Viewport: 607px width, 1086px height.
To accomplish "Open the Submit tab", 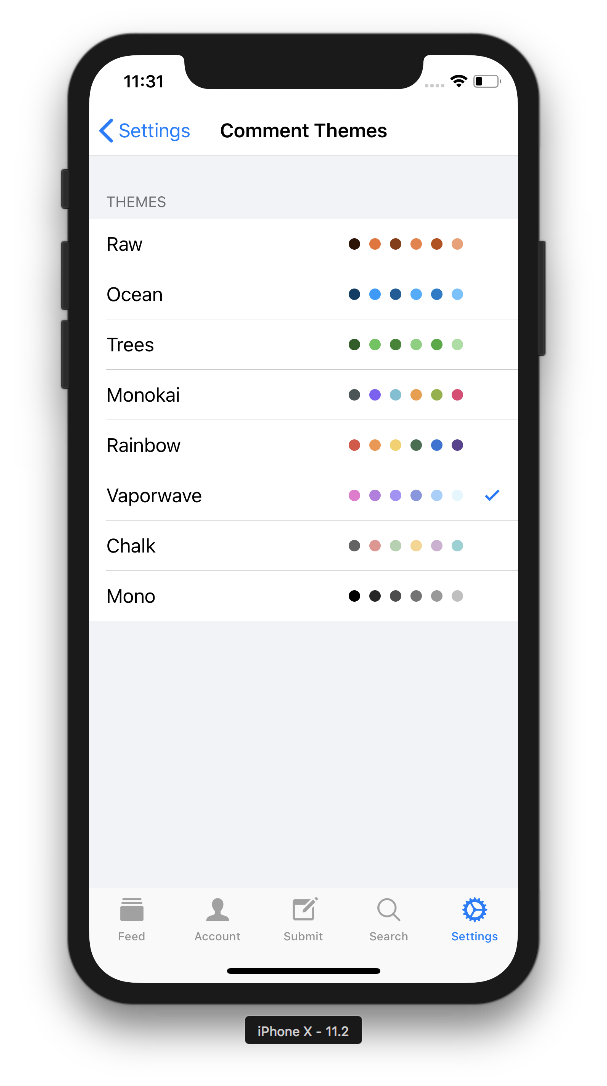I will coord(303,919).
